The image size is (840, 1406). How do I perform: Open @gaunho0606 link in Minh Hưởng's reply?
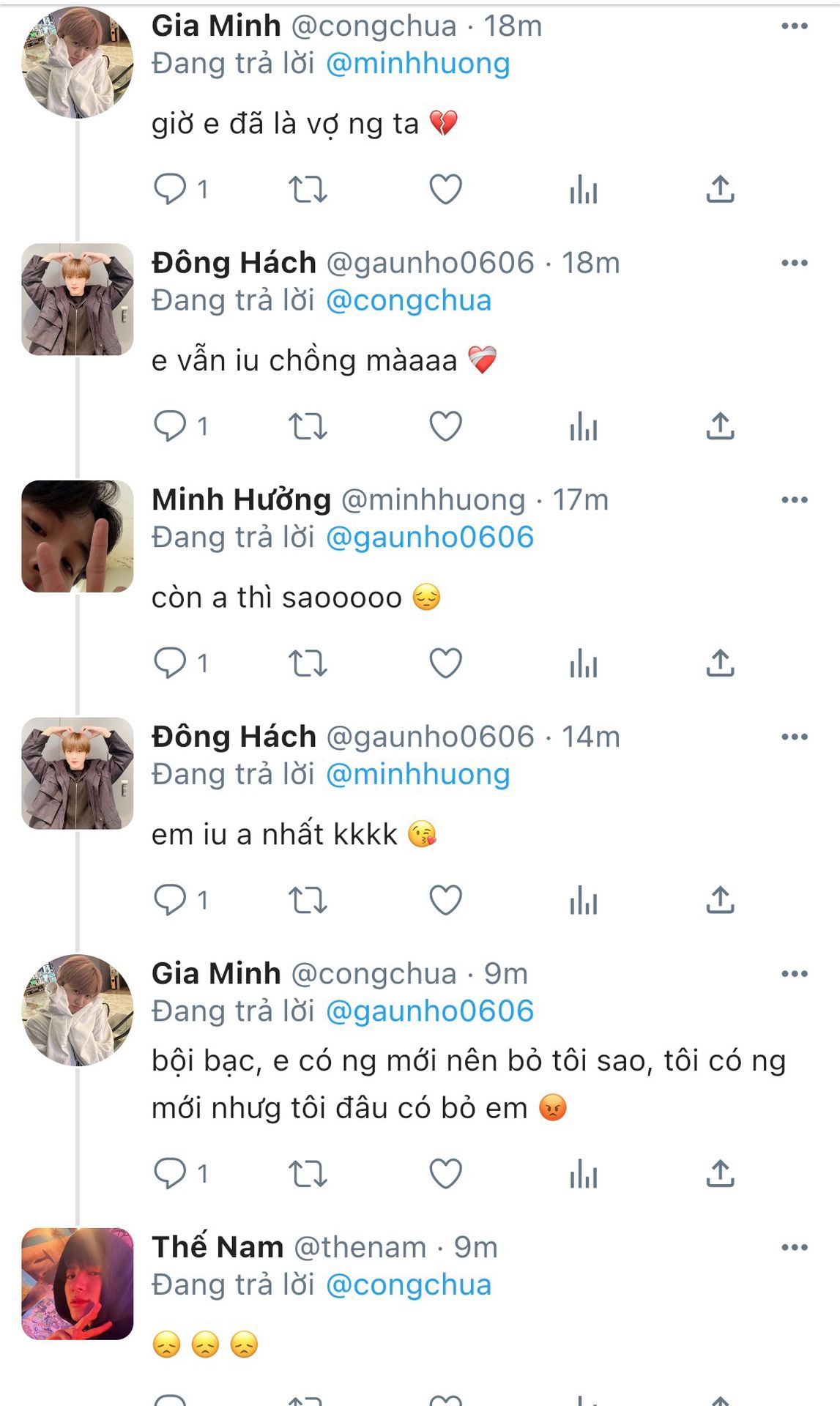(429, 538)
